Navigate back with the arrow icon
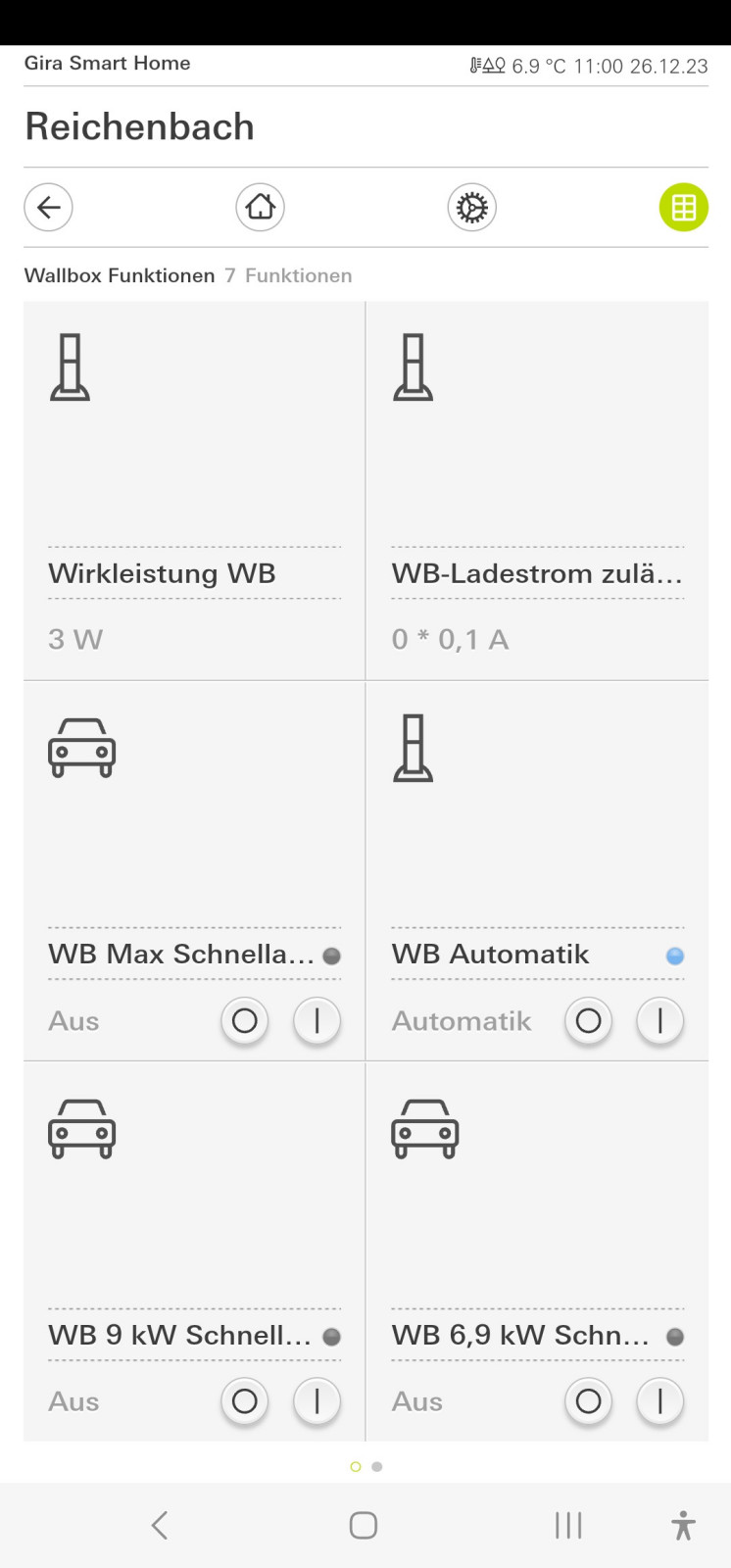The image size is (731, 1568). (48, 207)
